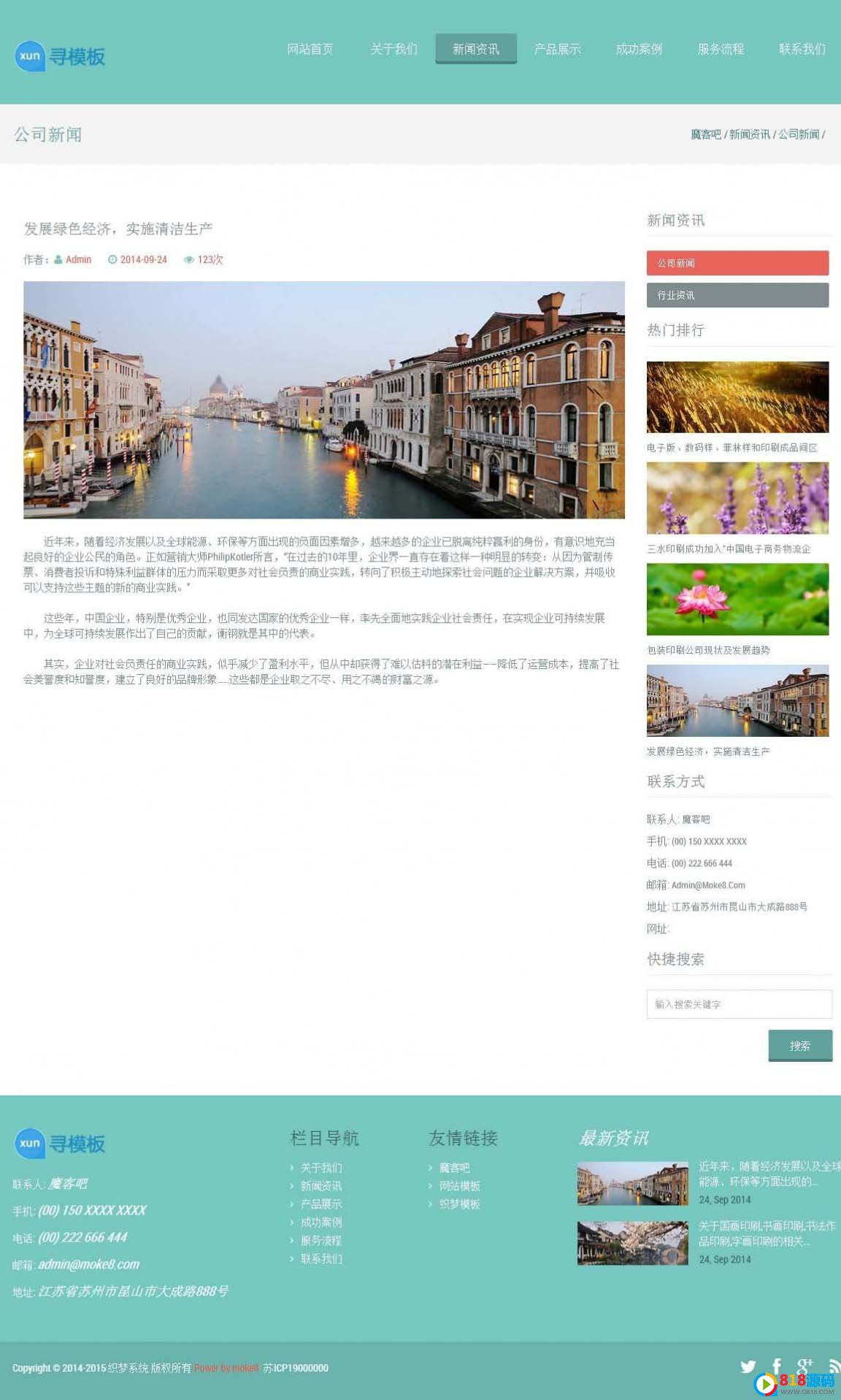Open the 网站首页 nav item
The image size is (841, 1400).
click(x=310, y=49)
